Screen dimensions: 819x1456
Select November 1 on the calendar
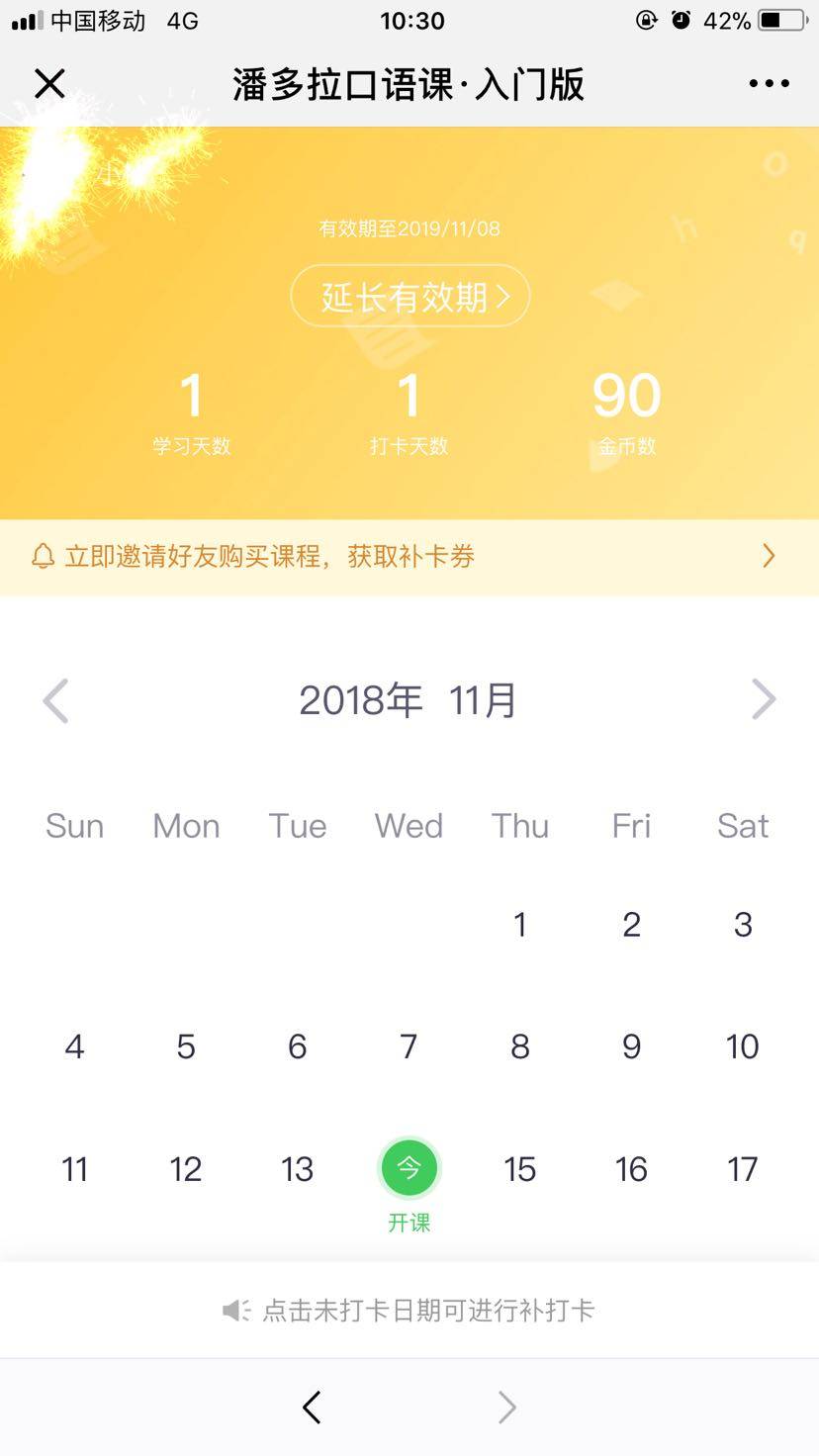pos(520,925)
